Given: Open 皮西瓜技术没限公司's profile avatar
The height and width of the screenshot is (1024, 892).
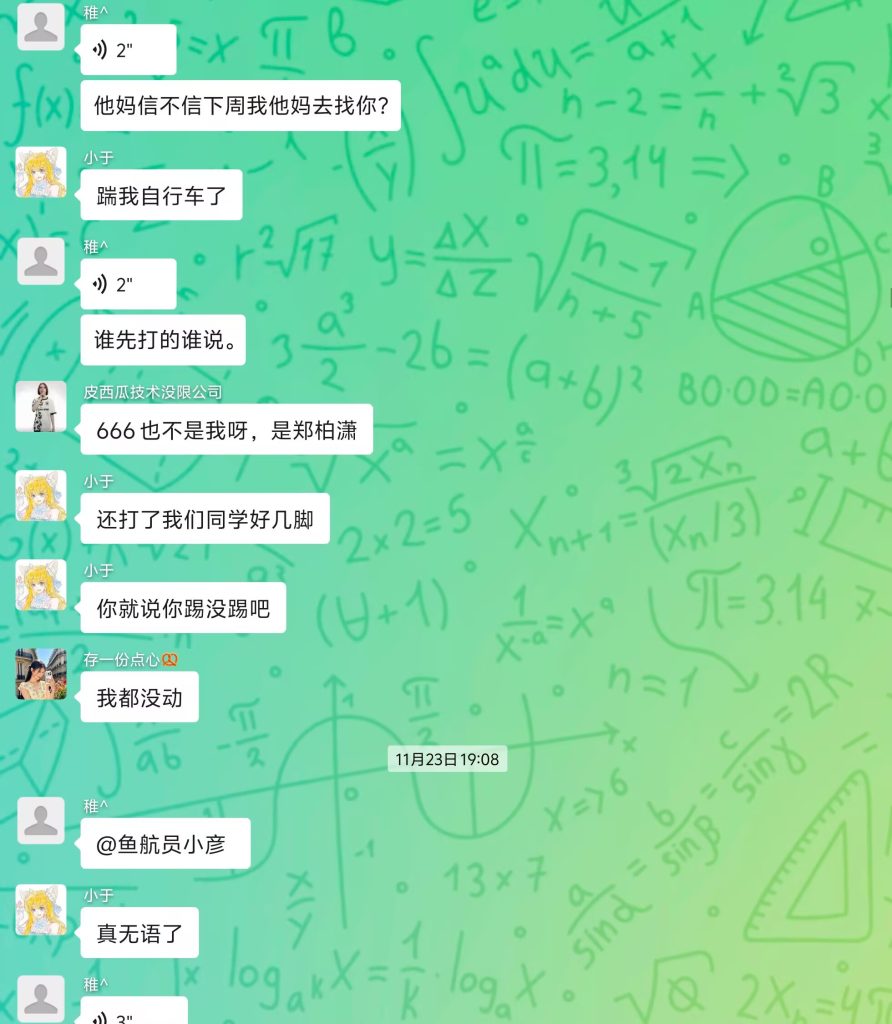Looking at the screenshot, I should [x=41, y=406].
